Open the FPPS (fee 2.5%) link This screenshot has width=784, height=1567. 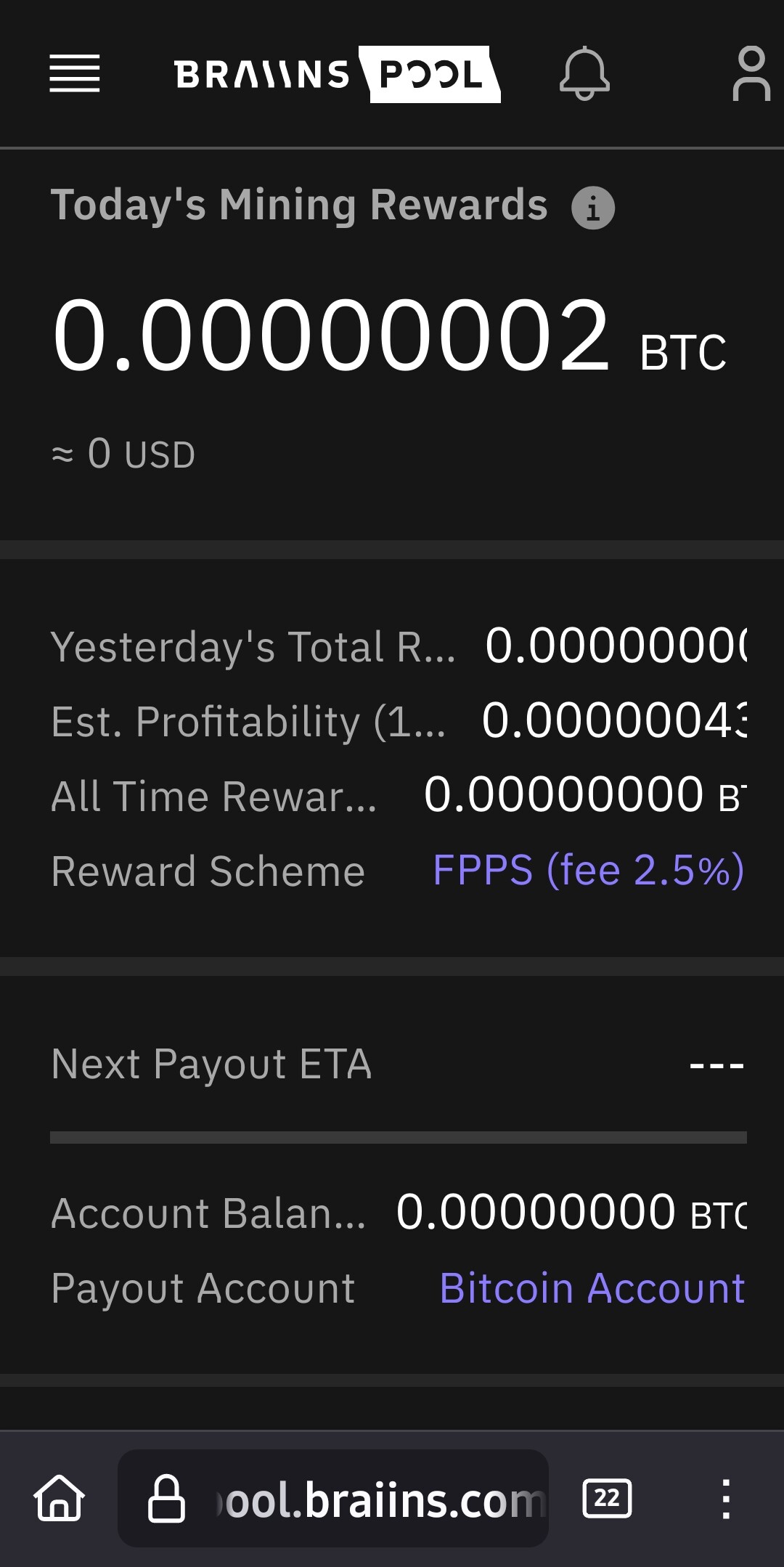[x=588, y=870]
